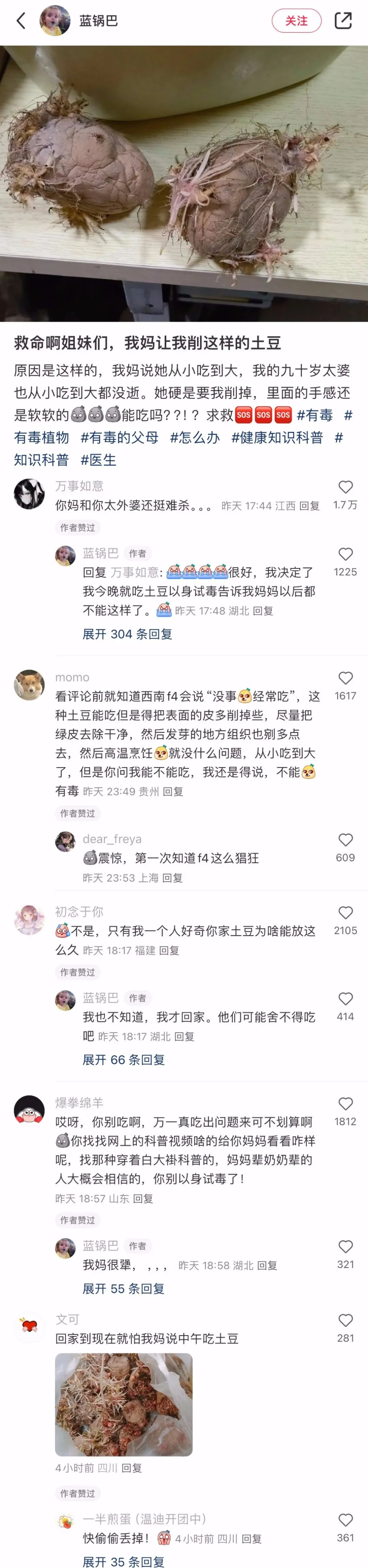Reply to 初念于你's comment

pyautogui.click(x=168, y=950)
